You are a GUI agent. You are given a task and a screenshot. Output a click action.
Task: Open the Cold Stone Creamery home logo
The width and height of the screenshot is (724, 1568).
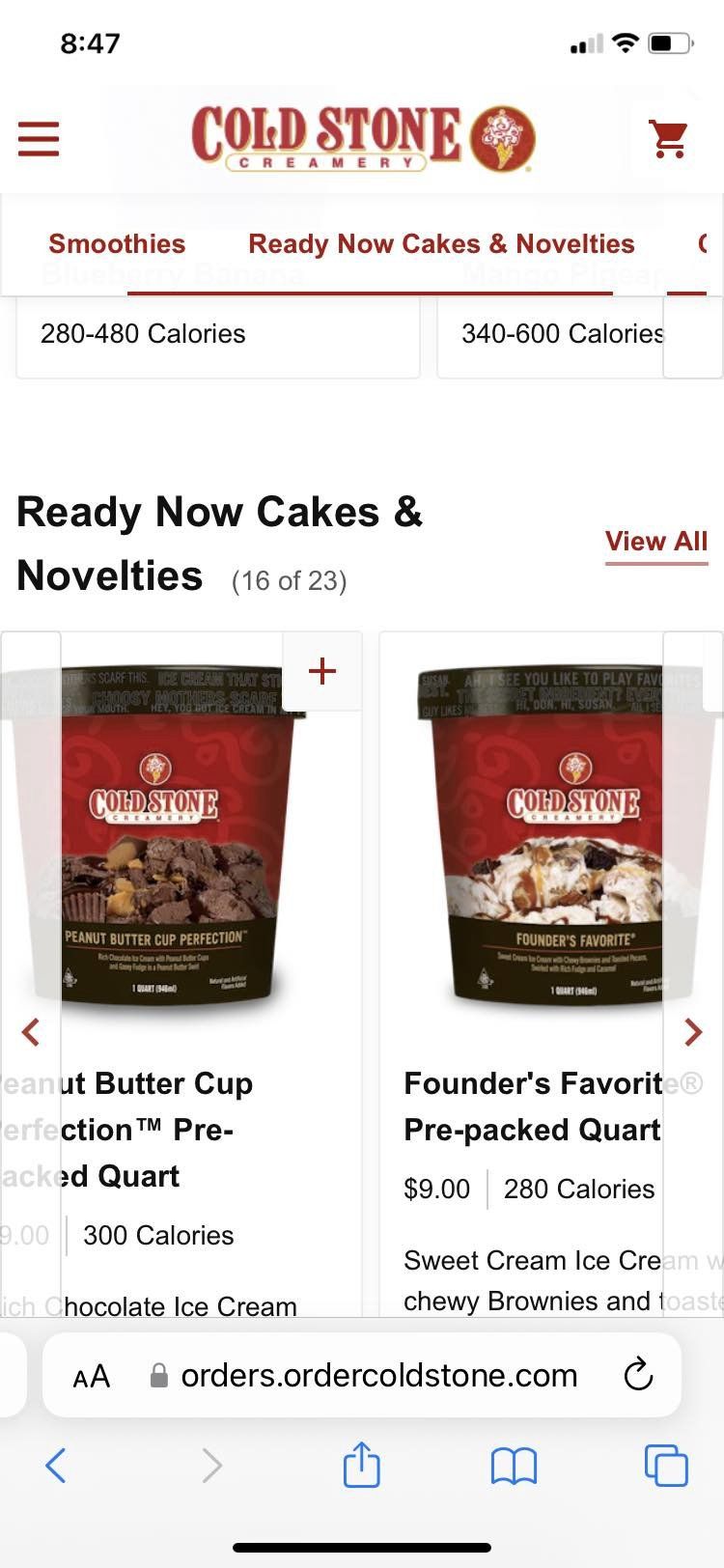tap(362, 138)
